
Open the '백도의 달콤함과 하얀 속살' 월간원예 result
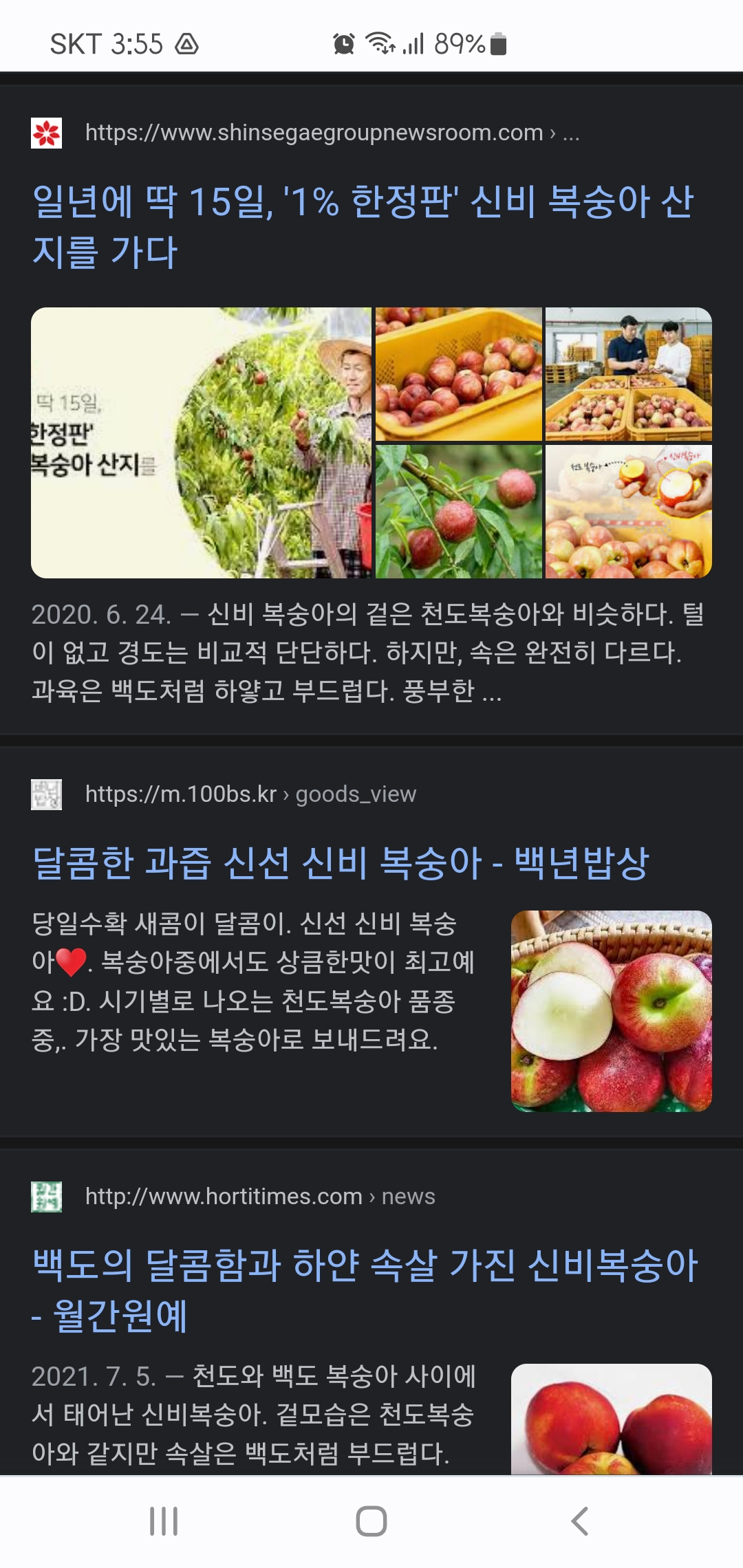(x=365, y=1289)
